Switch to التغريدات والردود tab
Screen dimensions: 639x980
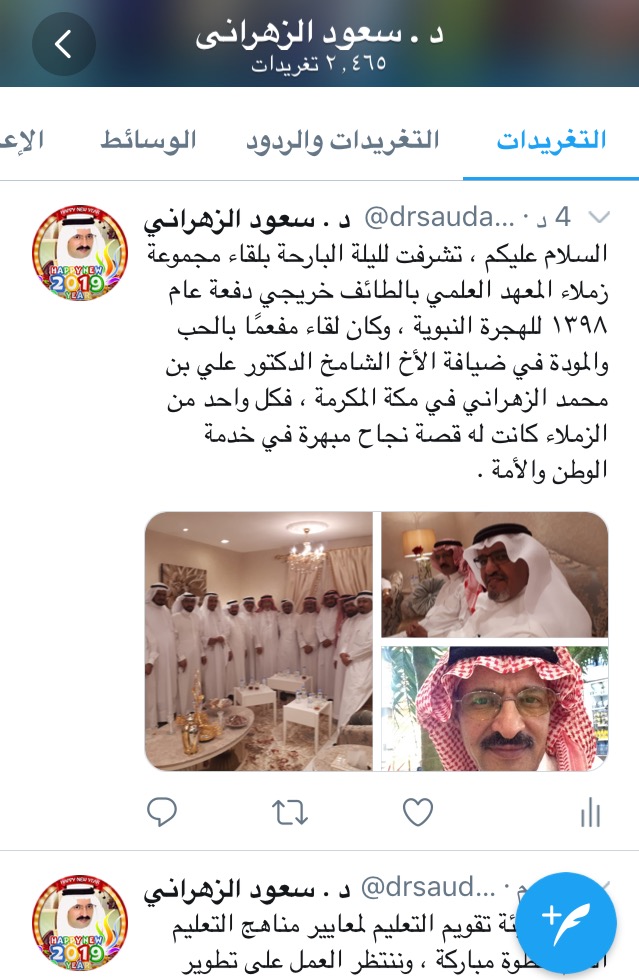click(343, 140)
